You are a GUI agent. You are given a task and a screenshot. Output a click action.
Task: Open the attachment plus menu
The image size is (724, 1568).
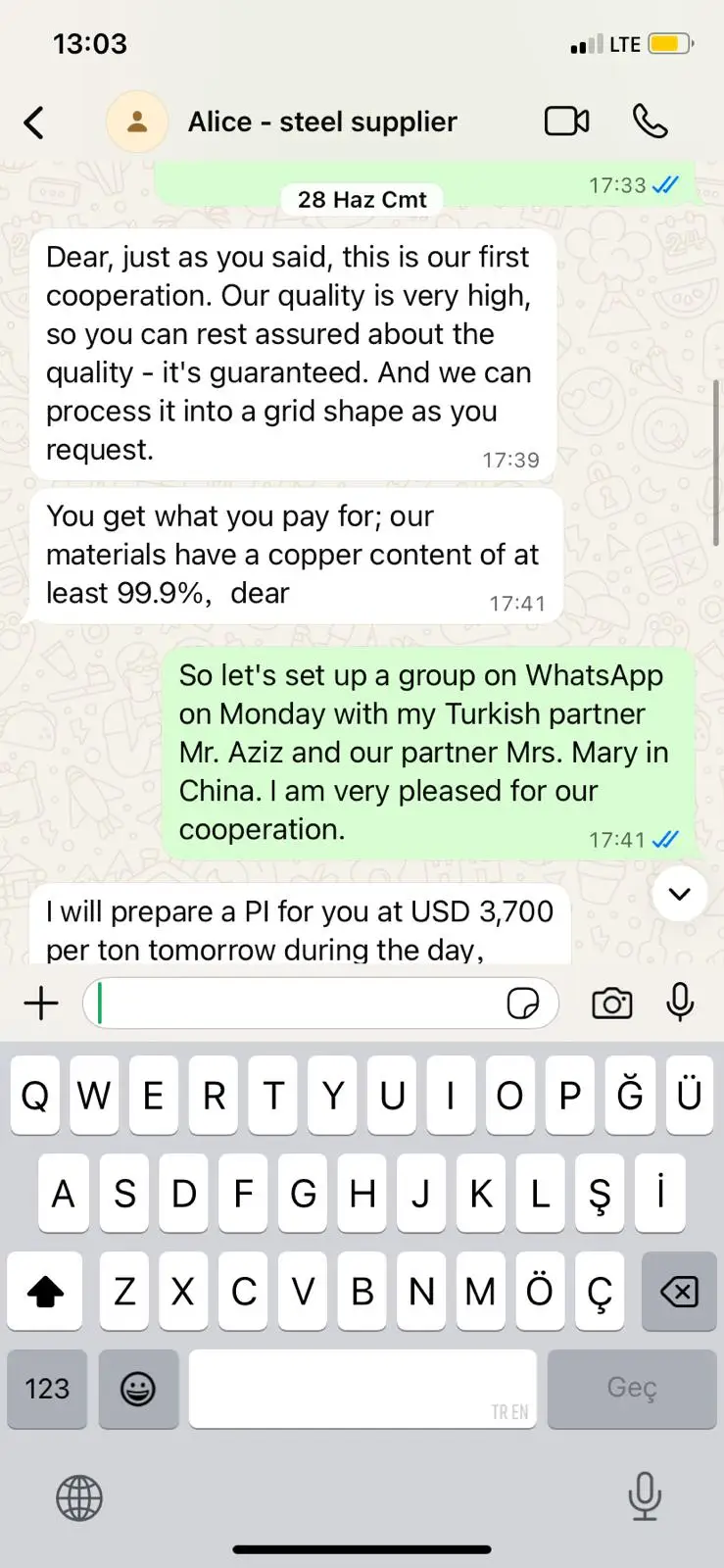pos(41,1004)
